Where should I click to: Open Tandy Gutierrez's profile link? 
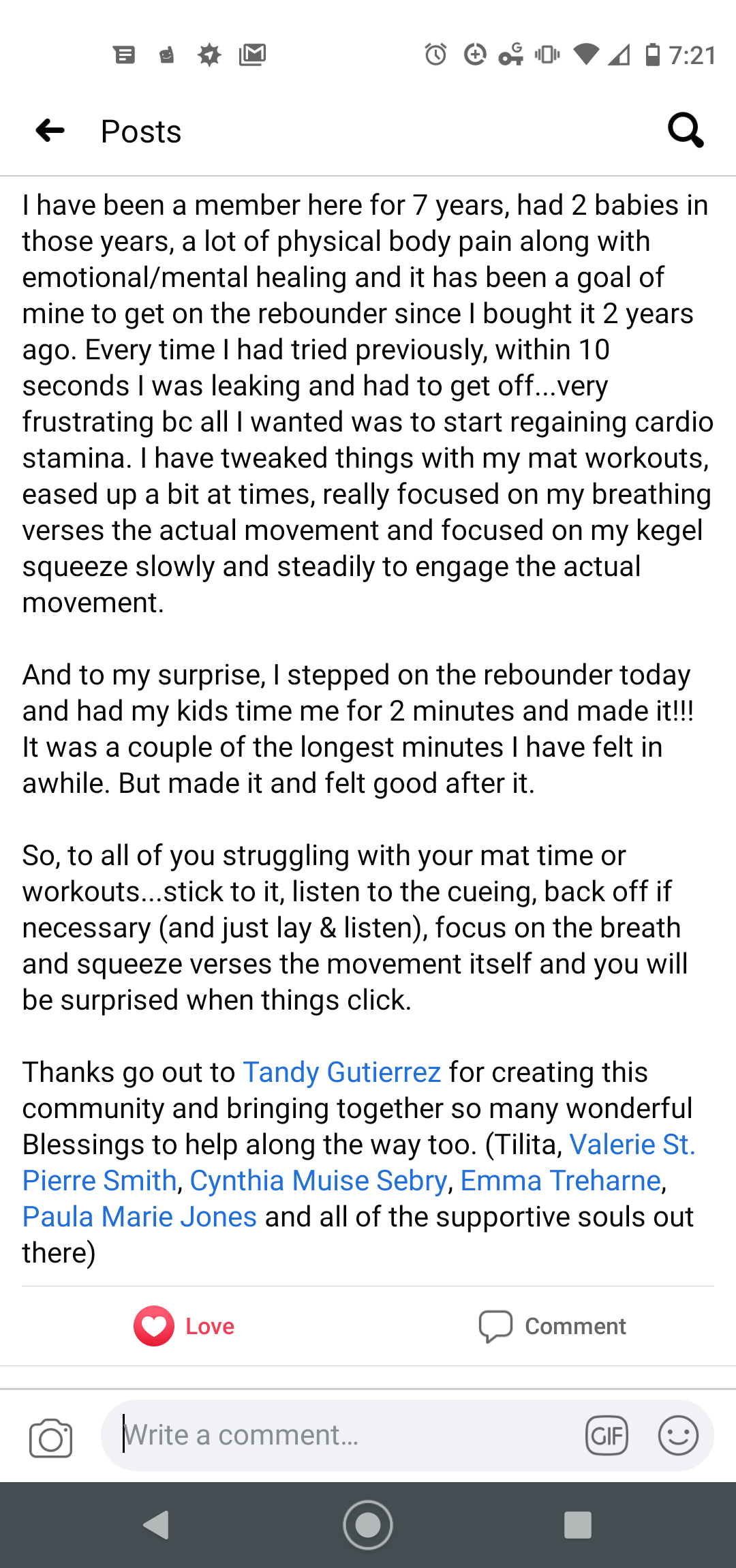(342, 1072)
